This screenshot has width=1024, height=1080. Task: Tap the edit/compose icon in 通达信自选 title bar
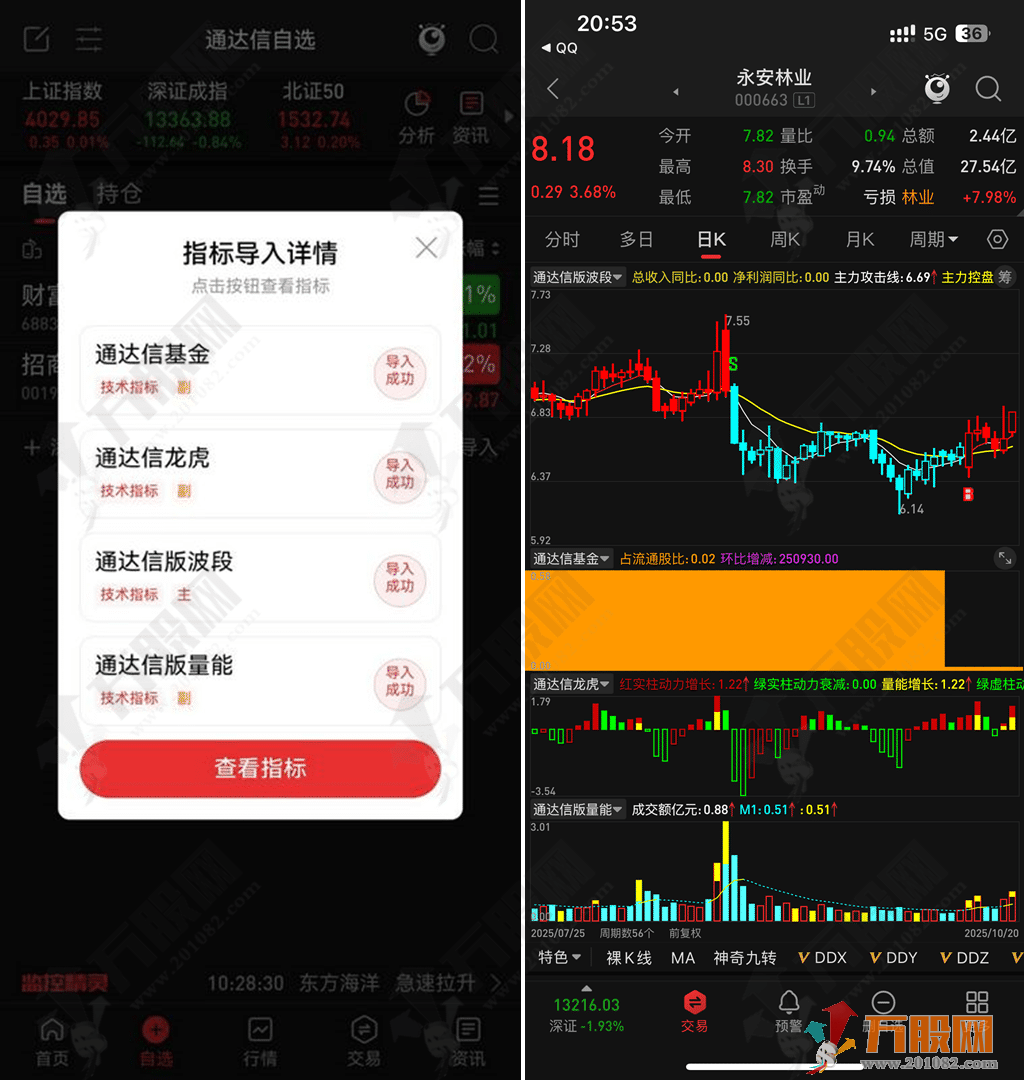[36, 38]
